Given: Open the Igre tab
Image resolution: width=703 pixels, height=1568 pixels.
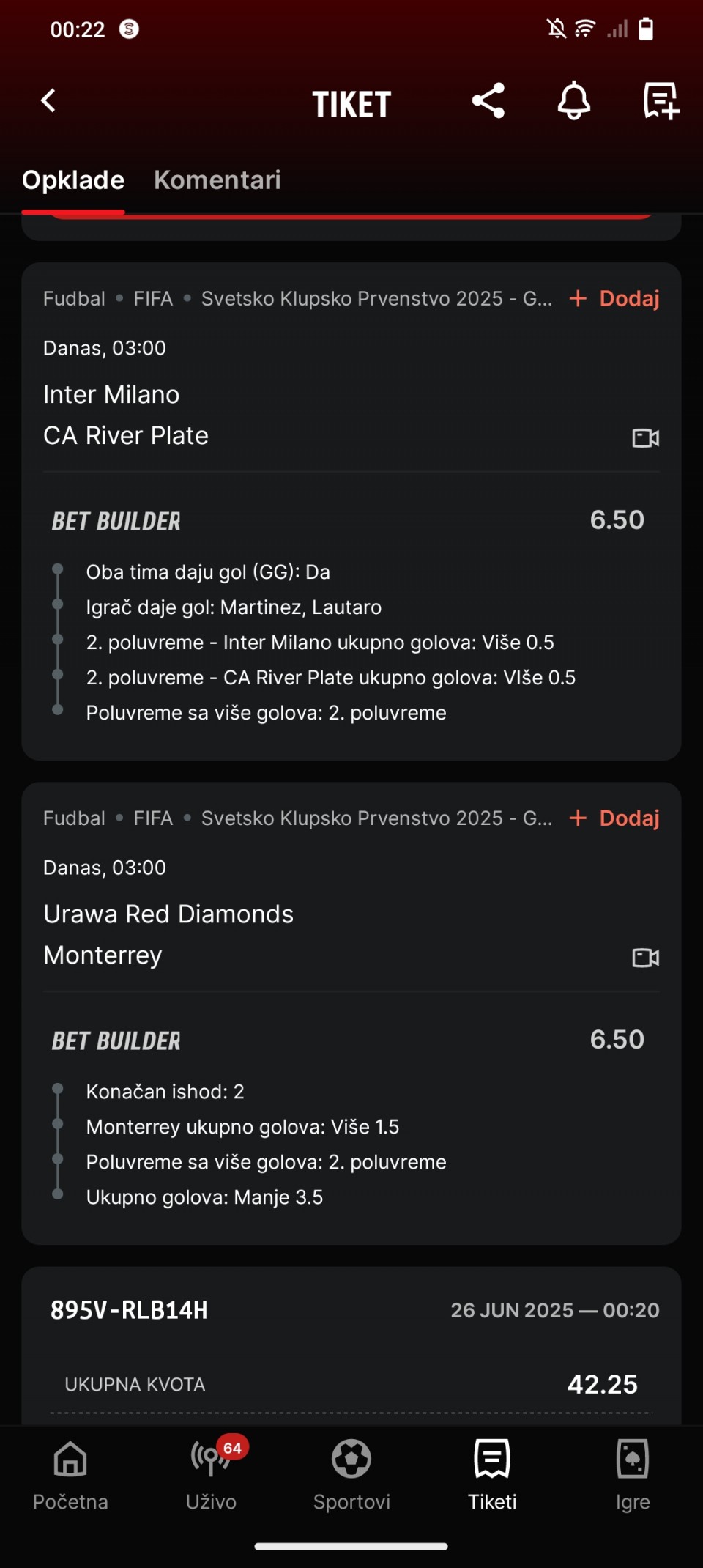Looking at the screenshot, I should (x=633, y=1474).
